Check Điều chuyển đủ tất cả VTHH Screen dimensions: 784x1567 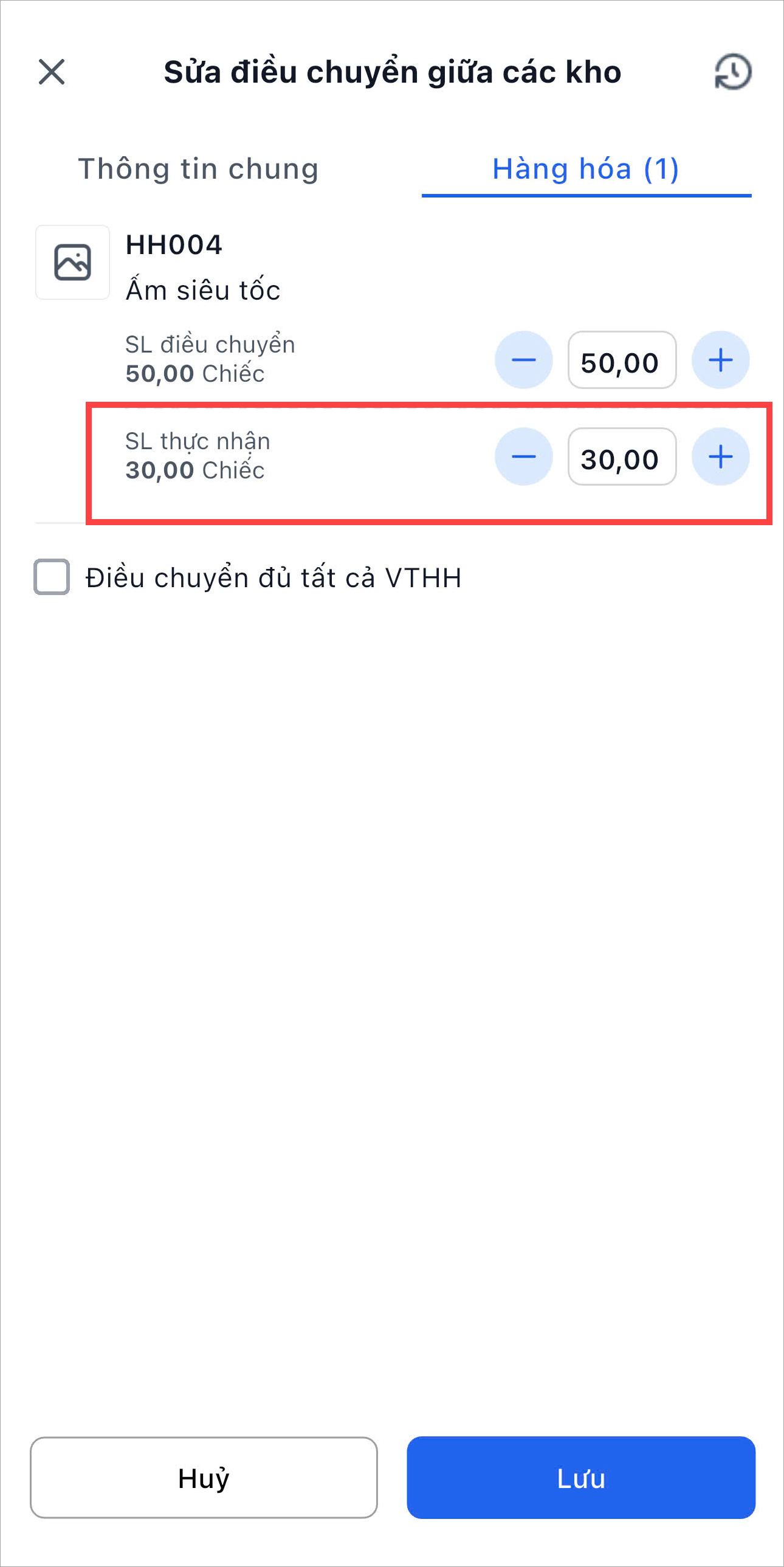pos(52,577)
